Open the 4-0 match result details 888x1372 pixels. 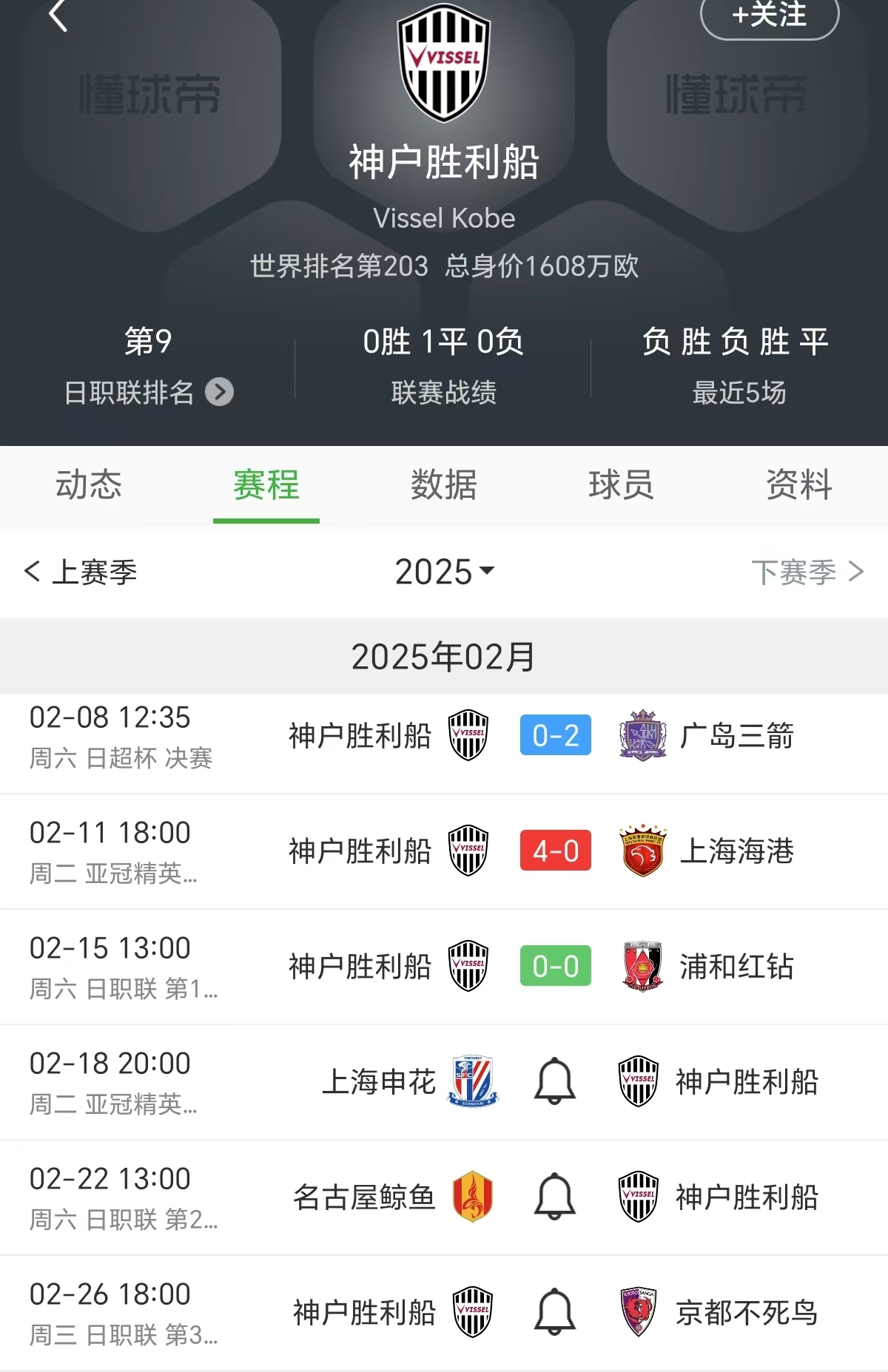coord(556,851)
